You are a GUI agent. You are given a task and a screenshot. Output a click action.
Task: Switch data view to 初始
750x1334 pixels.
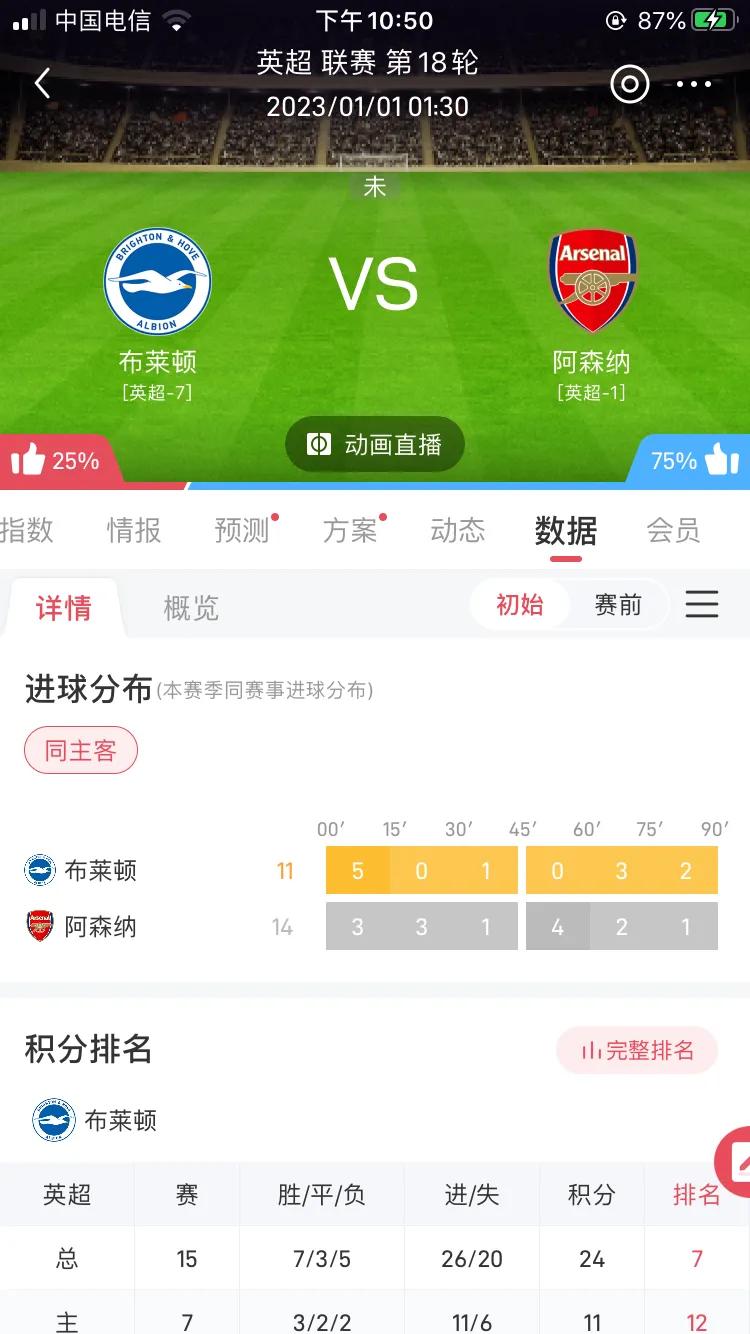520,604
